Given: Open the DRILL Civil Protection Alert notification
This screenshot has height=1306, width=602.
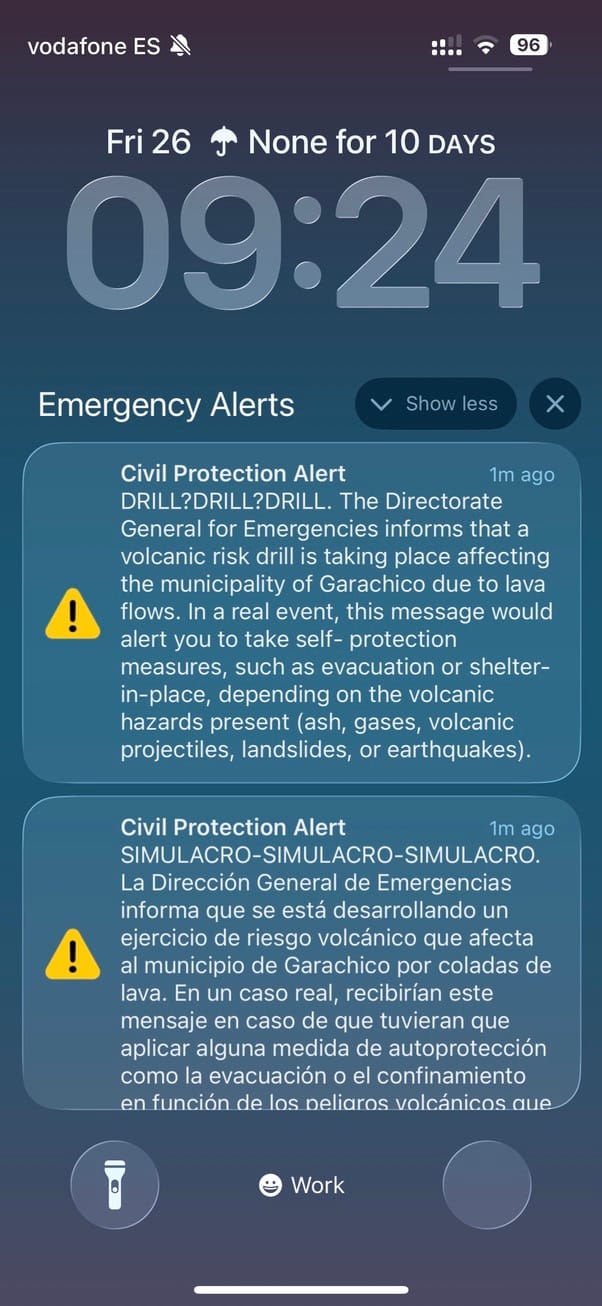Looking at the screenshot, I should click(301, 612).
